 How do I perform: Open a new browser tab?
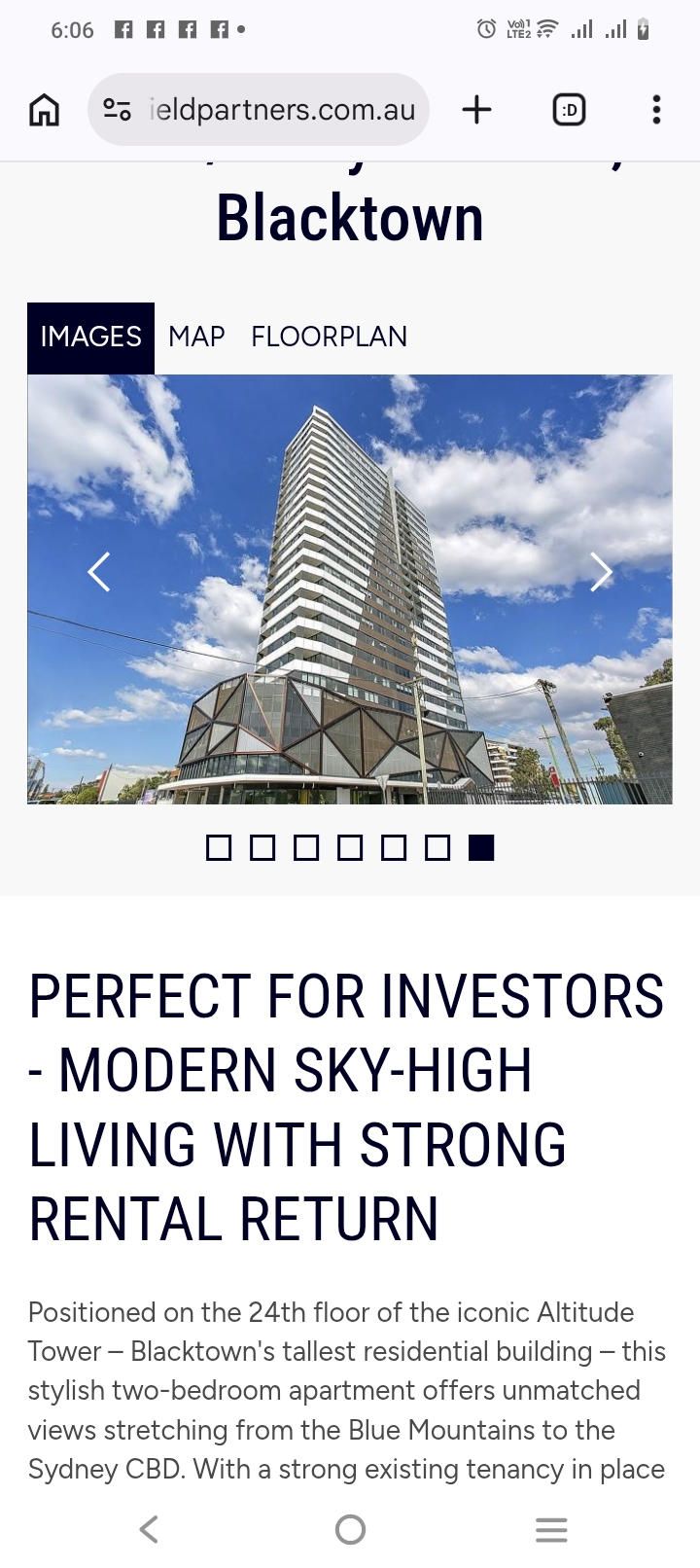[476, 110]
